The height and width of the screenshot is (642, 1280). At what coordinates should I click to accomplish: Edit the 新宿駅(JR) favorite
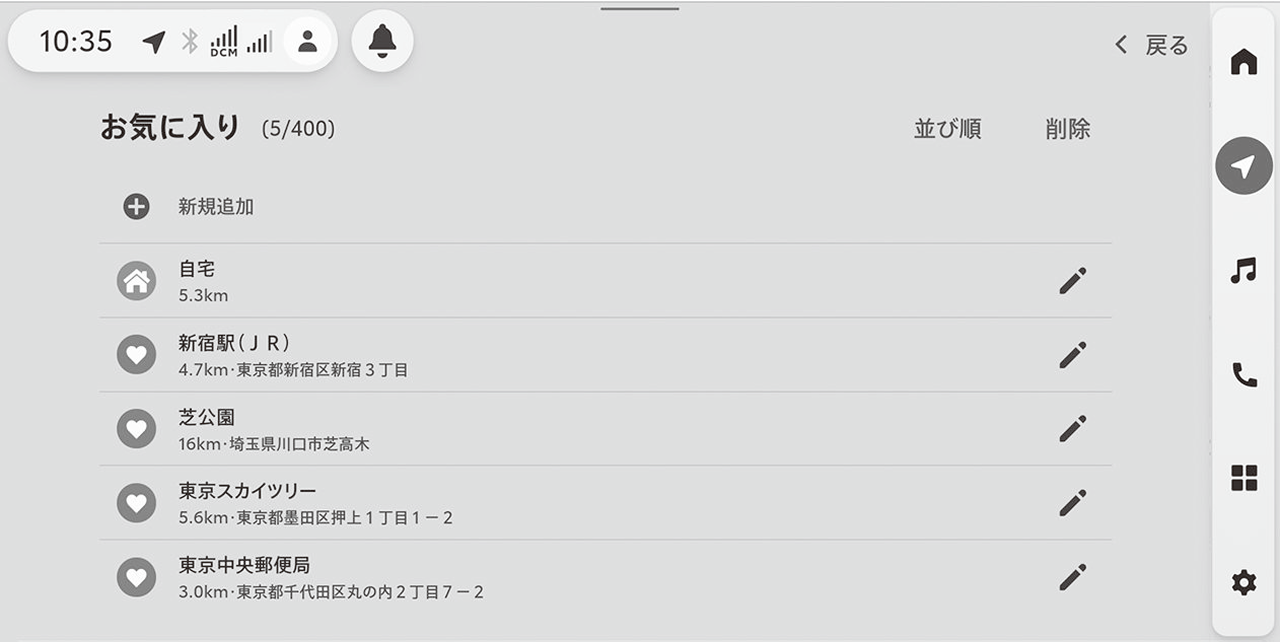[1072, 355]
